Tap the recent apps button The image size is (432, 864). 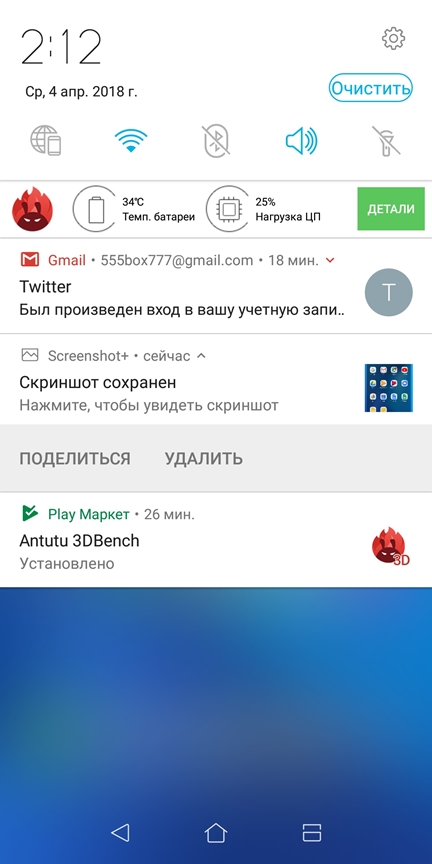click(312, 832)
